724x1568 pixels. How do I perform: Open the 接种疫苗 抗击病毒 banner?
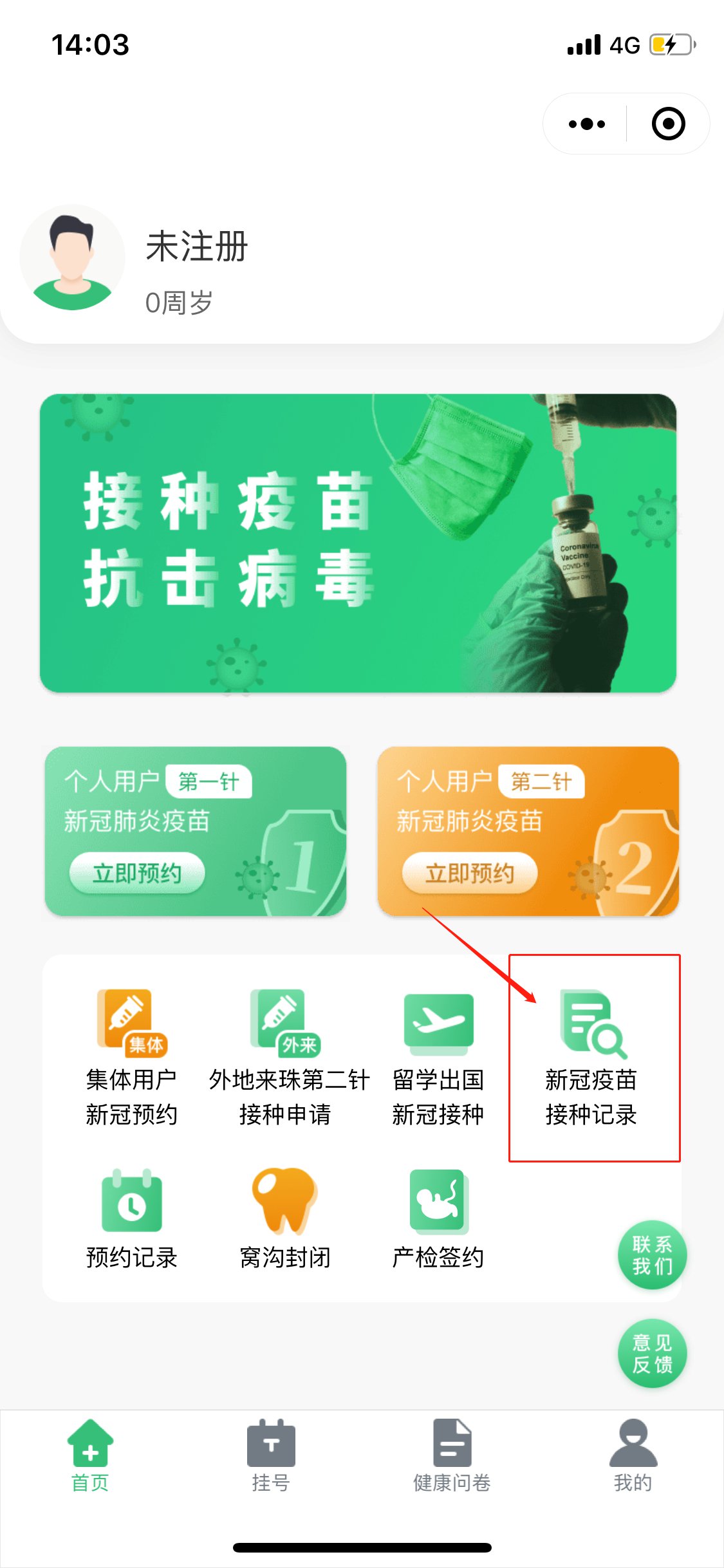point(358,543)
